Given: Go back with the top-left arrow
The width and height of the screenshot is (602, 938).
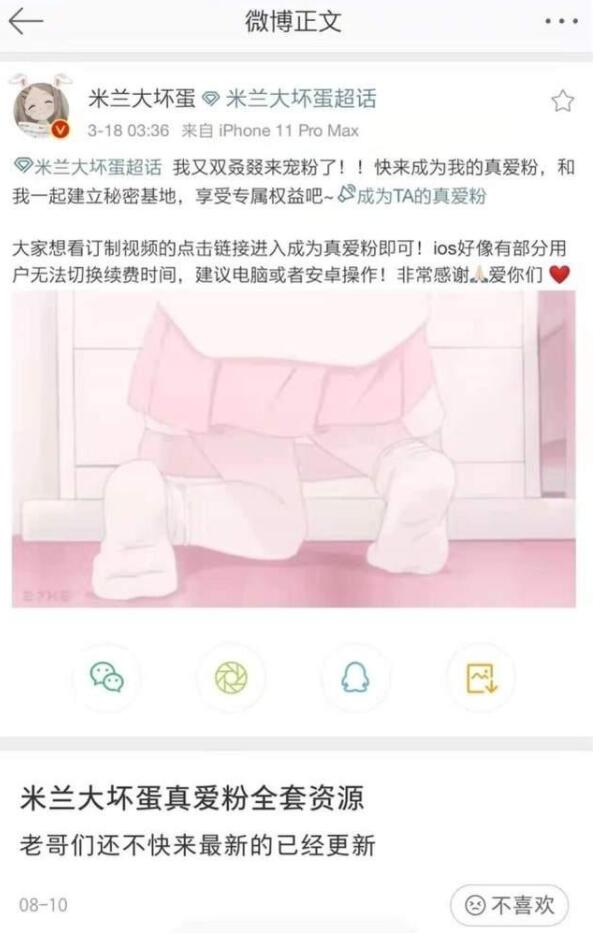Looking at the screenshot, I should tap(26, 22).
